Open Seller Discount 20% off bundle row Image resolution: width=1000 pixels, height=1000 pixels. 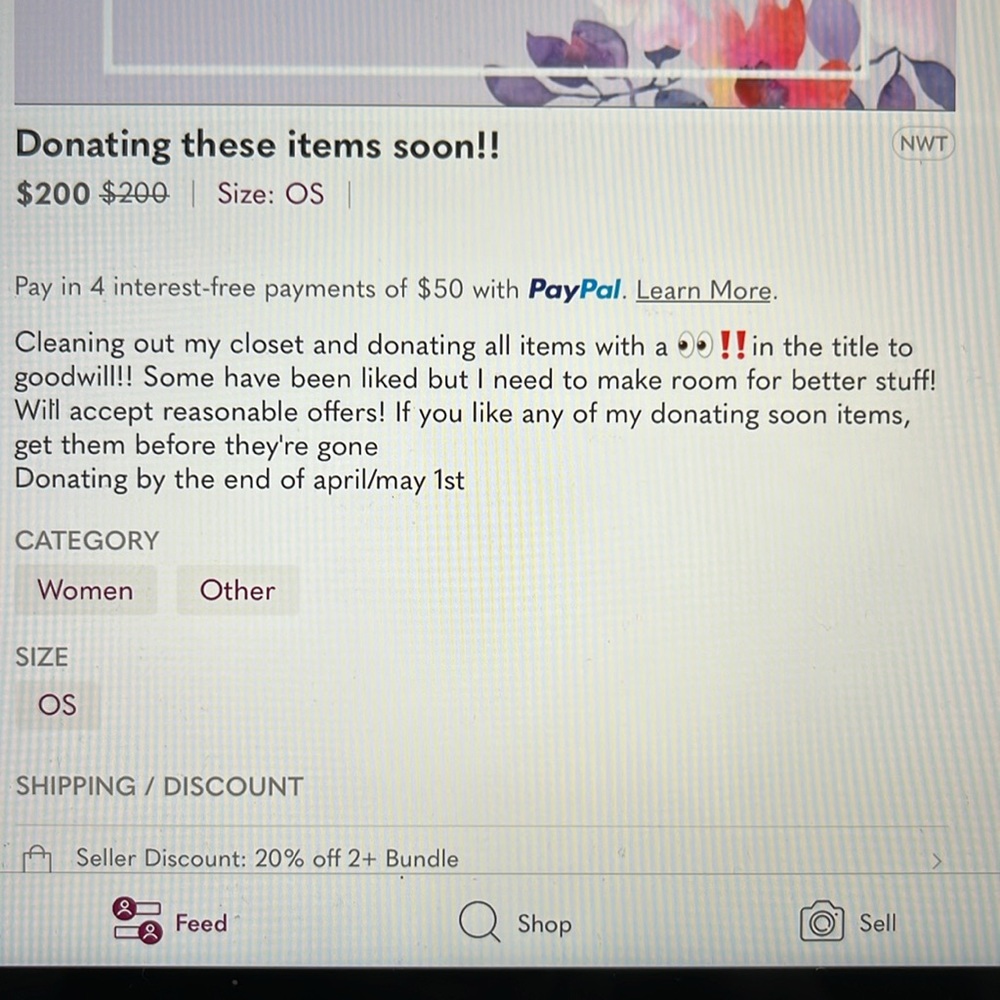tap(480, 858)
